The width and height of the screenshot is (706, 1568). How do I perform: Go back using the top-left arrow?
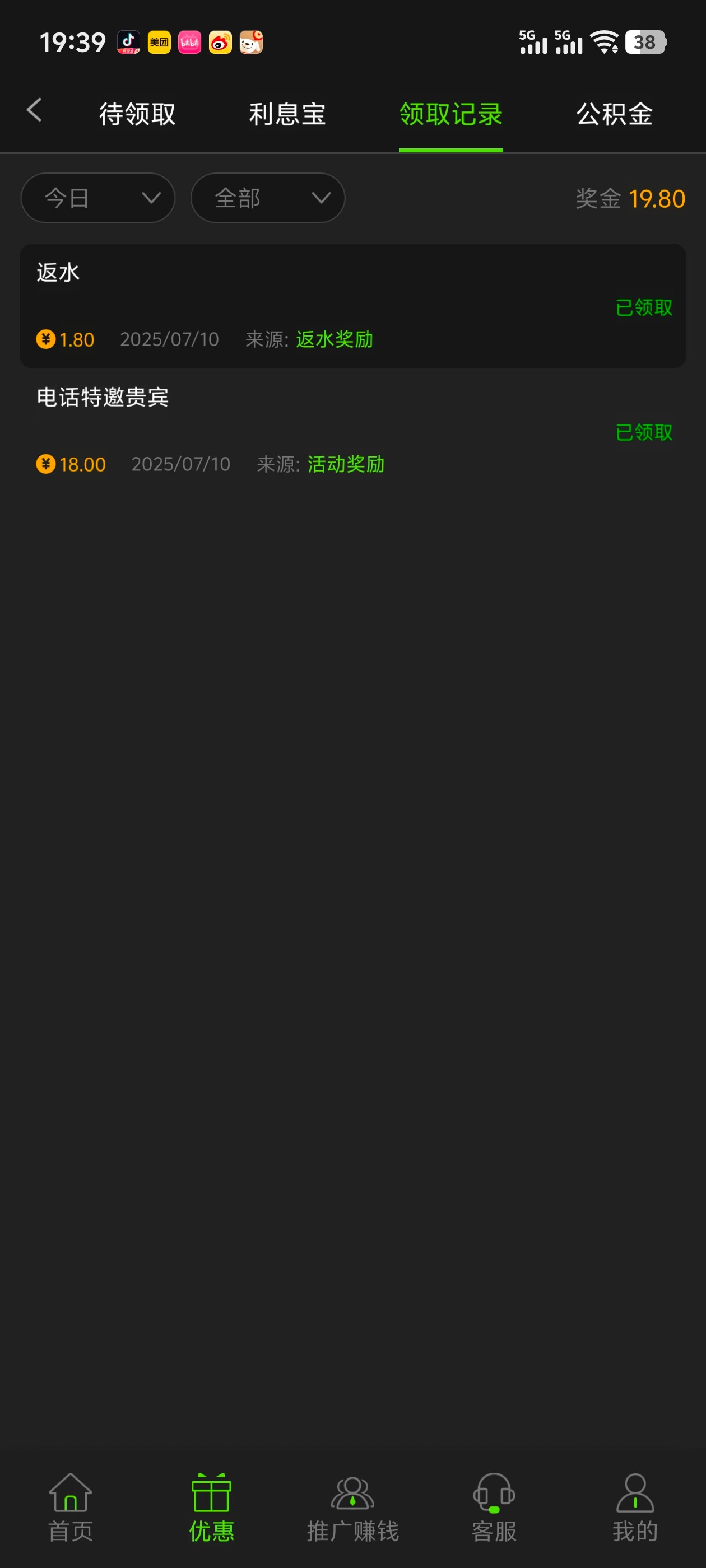pos(35,111)
